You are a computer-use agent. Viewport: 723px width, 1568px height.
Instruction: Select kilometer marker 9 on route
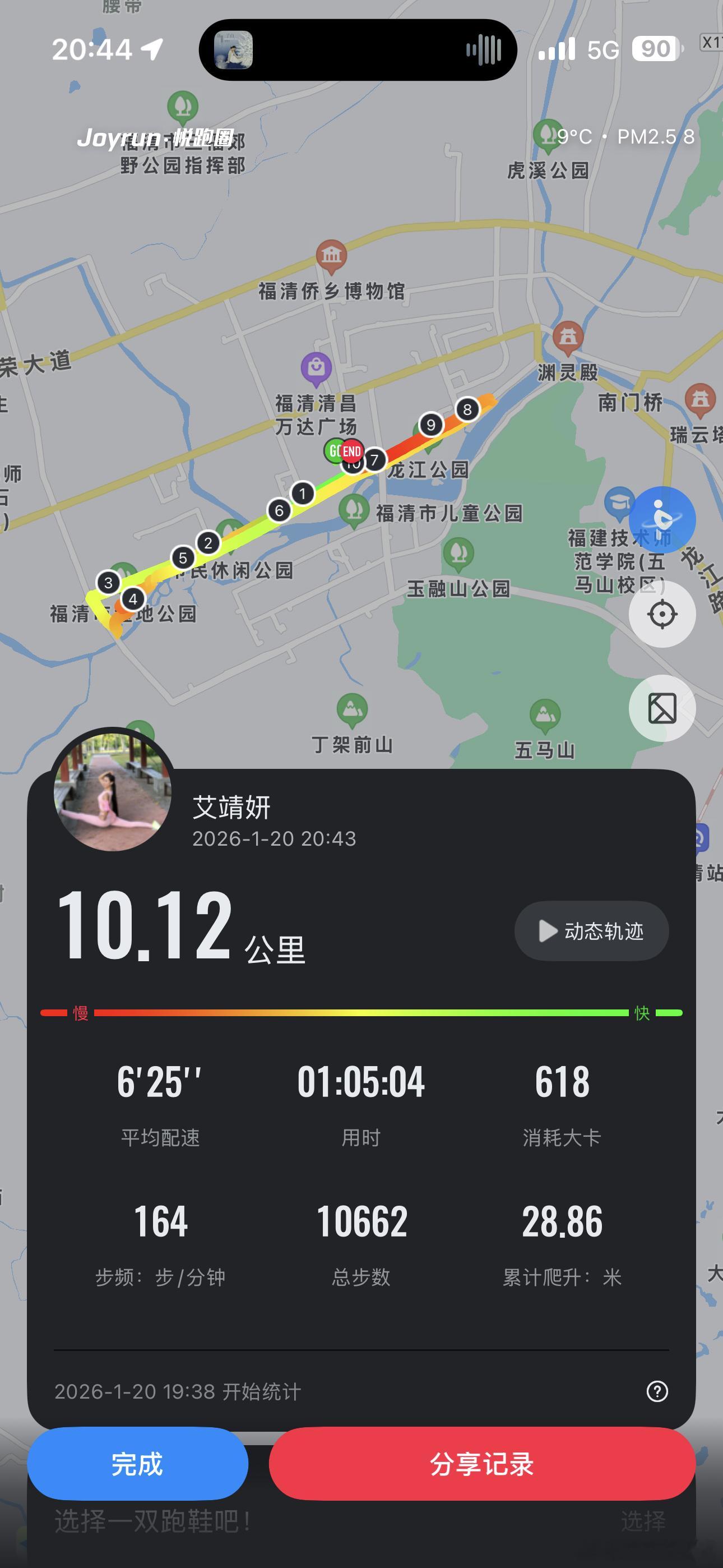[x=432, y=425]
